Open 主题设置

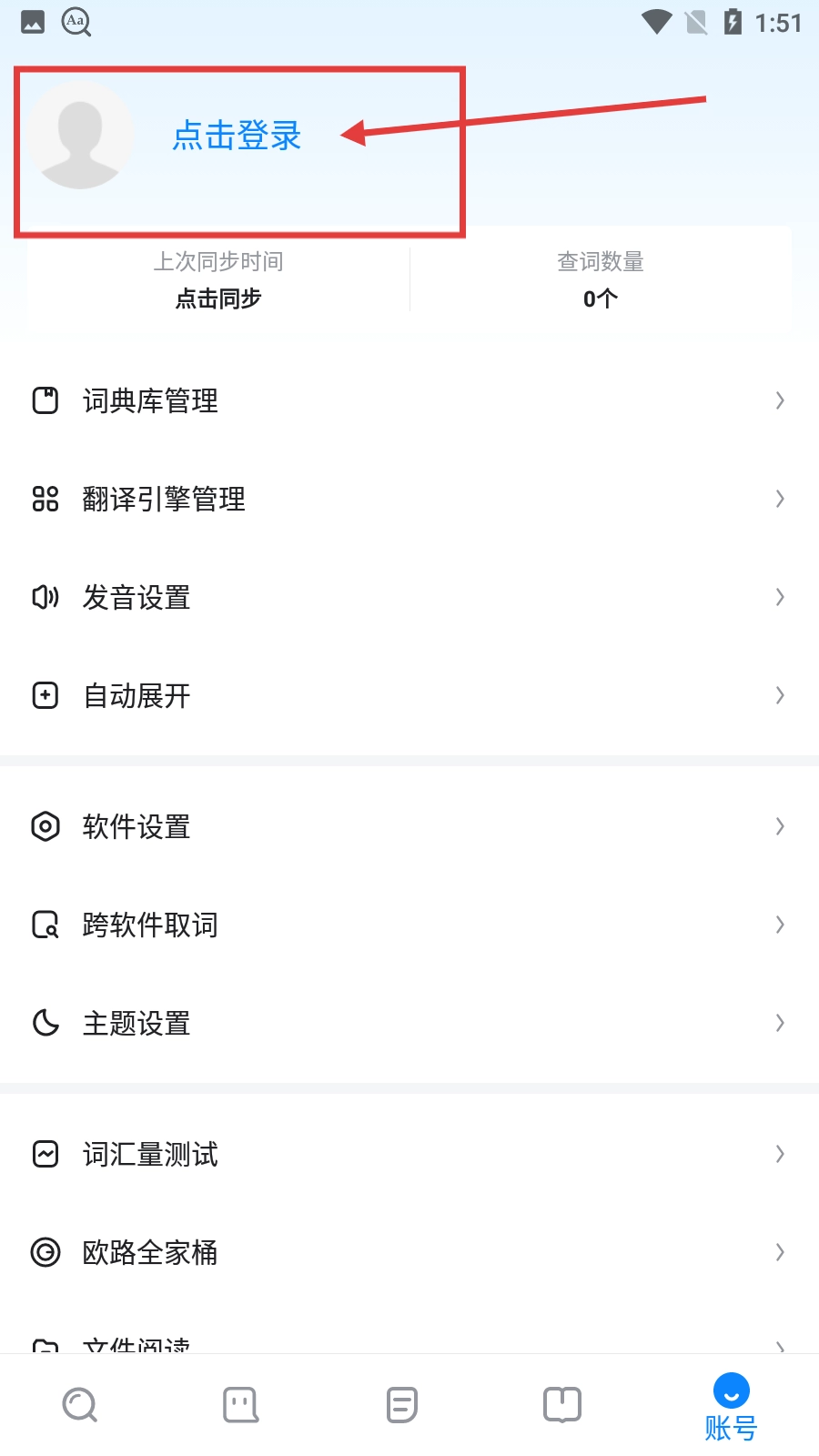pyautogui.click(x=409, y=1023)
